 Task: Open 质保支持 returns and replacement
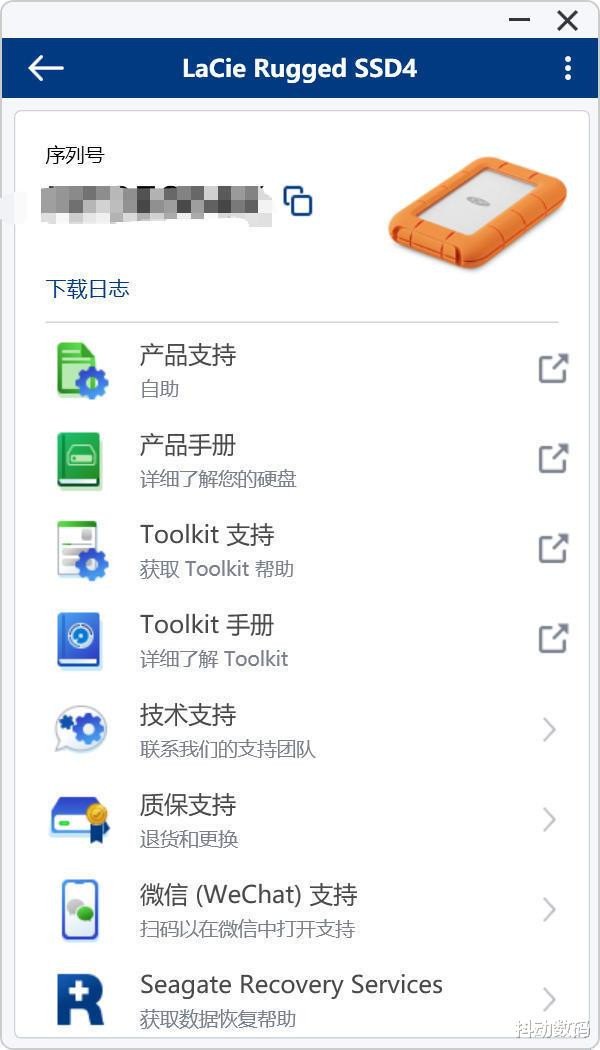[300, 820]
